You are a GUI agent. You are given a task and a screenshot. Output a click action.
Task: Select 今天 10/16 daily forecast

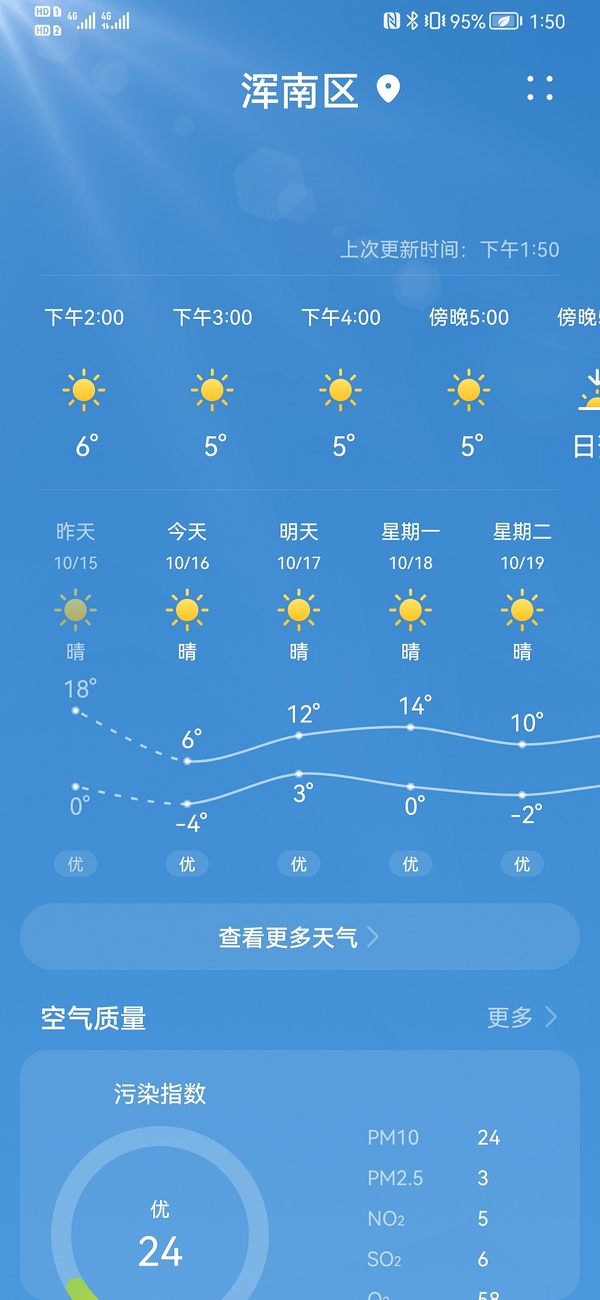[188, 590]
